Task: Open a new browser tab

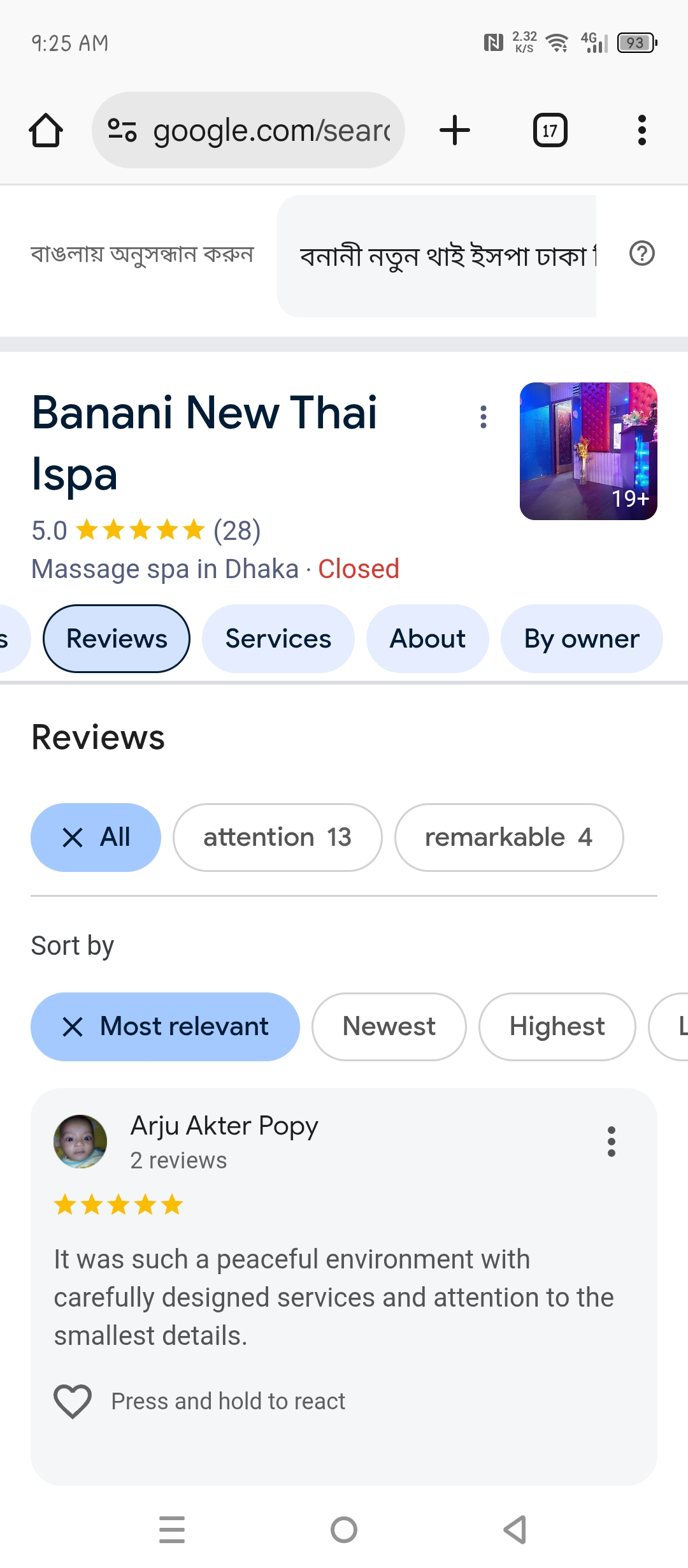Action: (455, 131)
